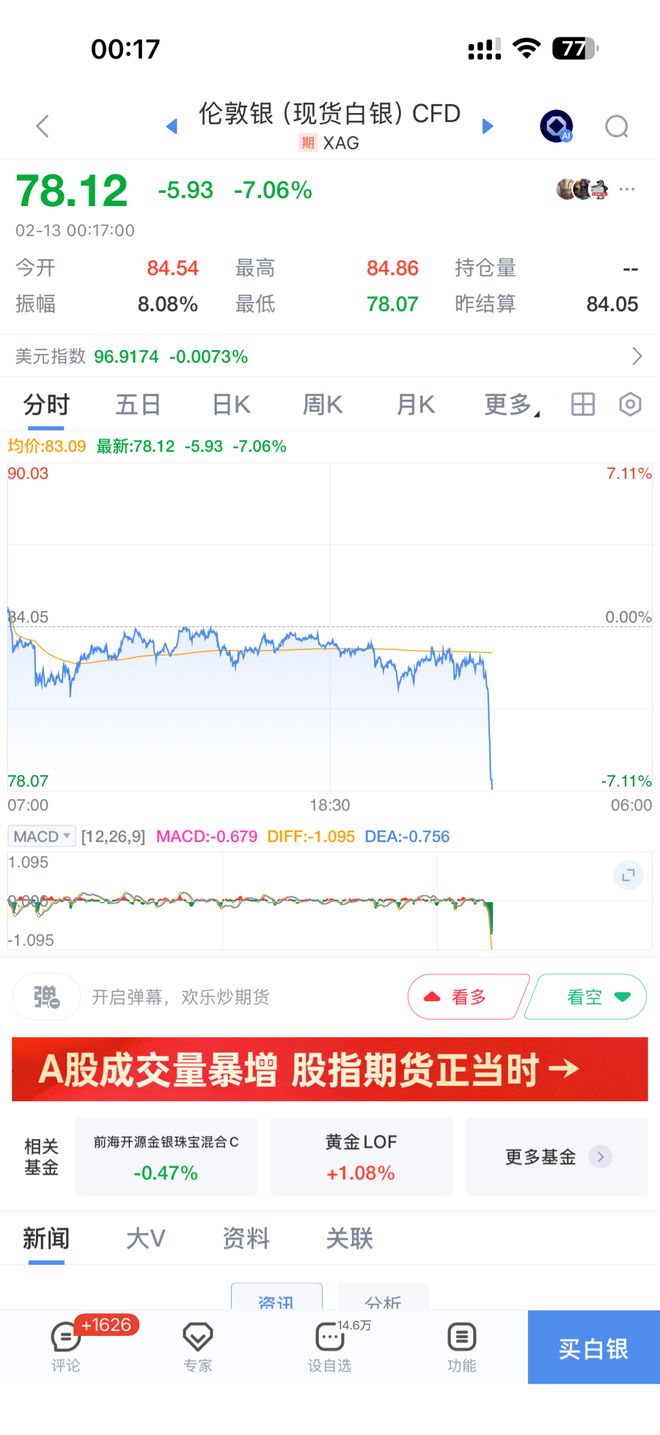Vote 看多 bullish
The width and height of the screenshot is (660, 1435).
point(467,997)
